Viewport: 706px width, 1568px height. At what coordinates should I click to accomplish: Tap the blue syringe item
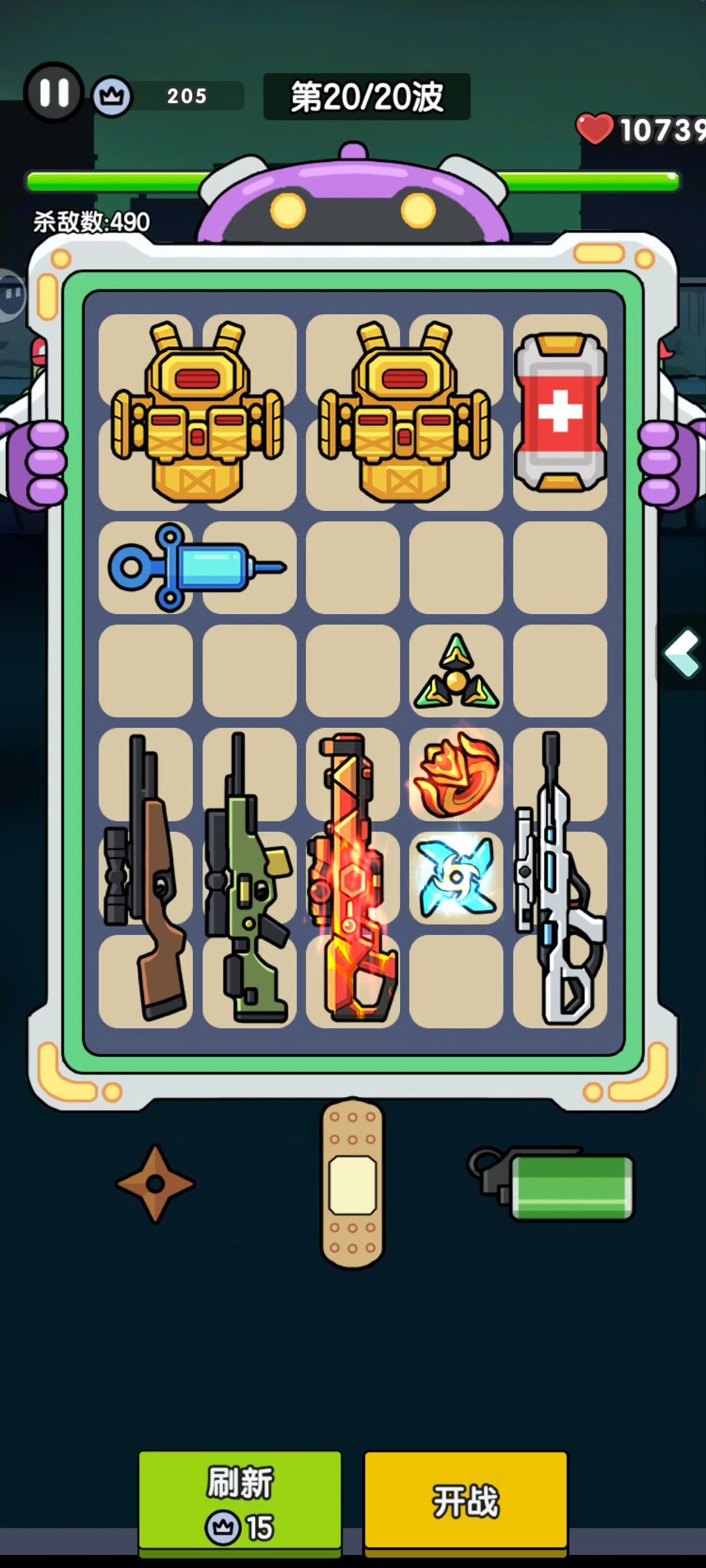coord(196,567)
